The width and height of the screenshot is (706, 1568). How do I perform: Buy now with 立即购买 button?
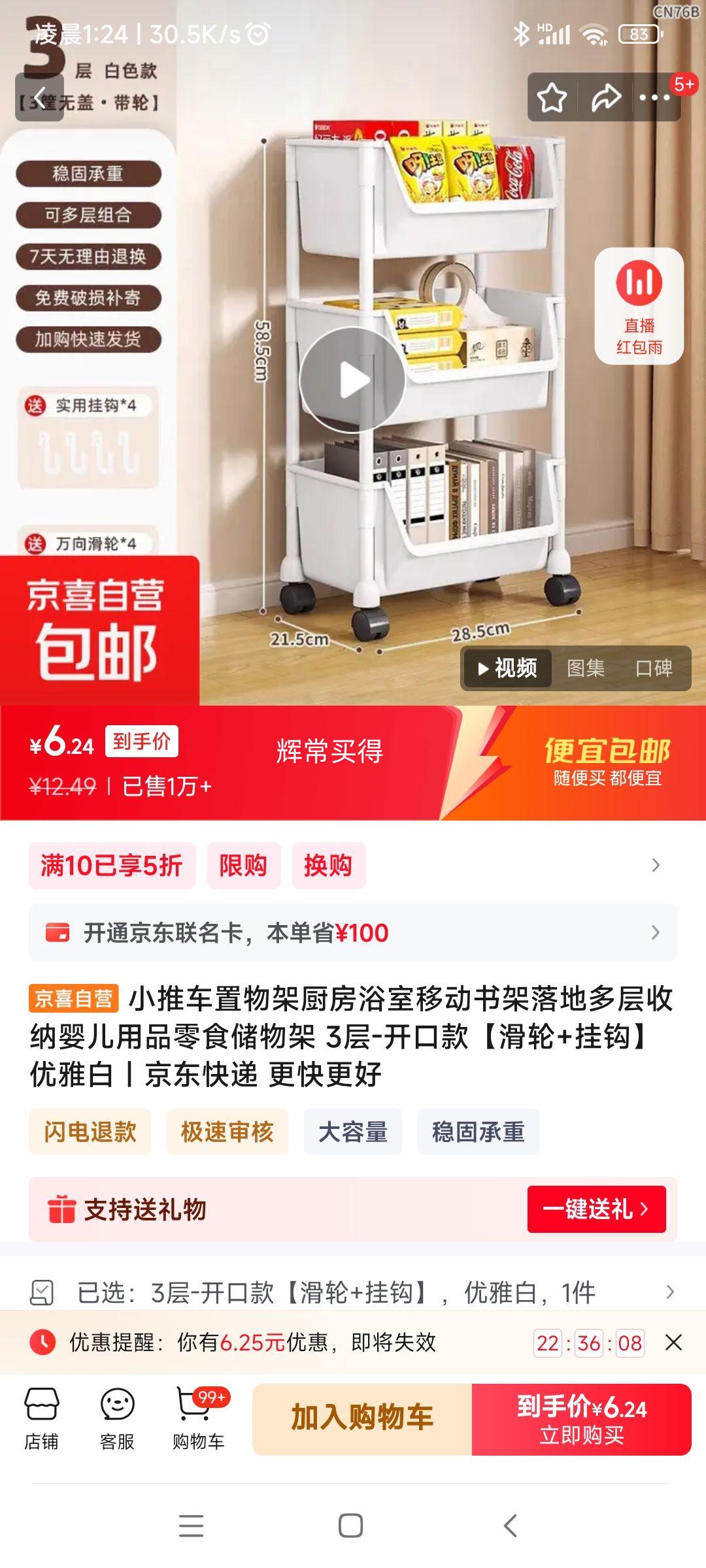[x=581, y=1419]
